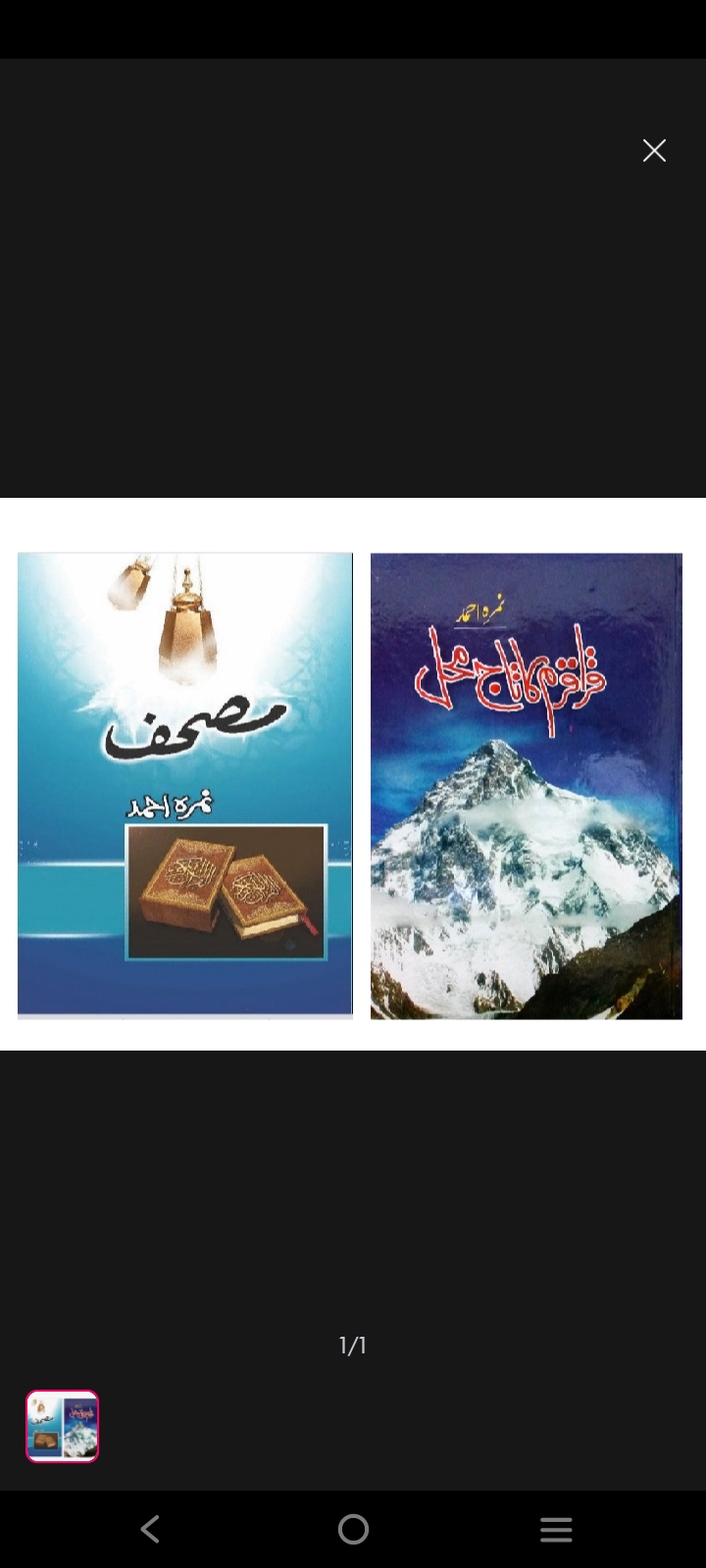This screenshot has width=706, height=1568.
Task: Go back using system back button
Action: point(150,1529)
